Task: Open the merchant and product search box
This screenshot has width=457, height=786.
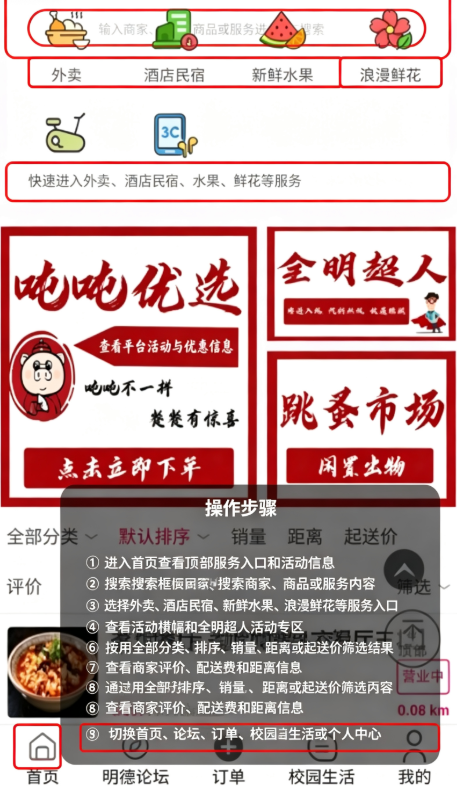Action: (x=226, y=29)
